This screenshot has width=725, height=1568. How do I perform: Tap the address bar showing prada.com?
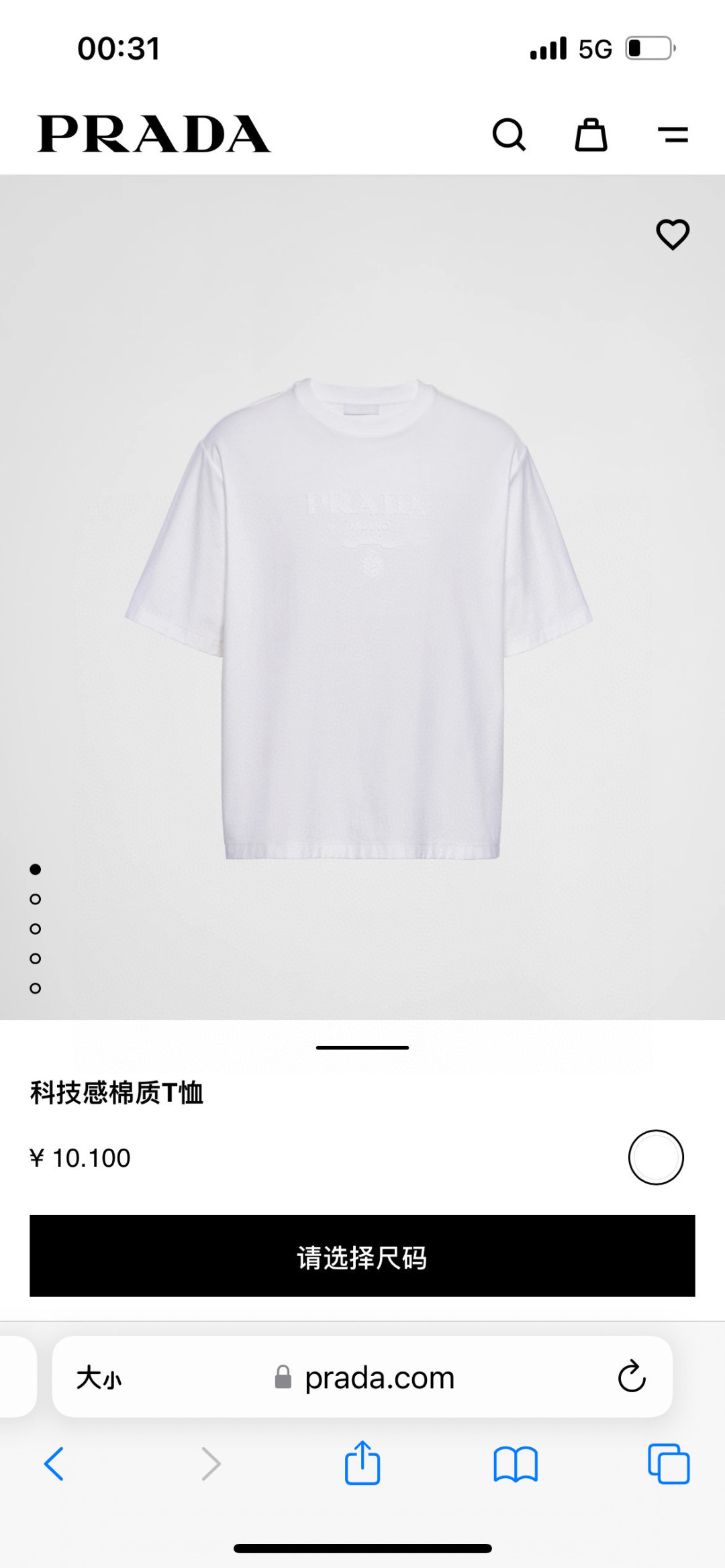pos(379,1377)
